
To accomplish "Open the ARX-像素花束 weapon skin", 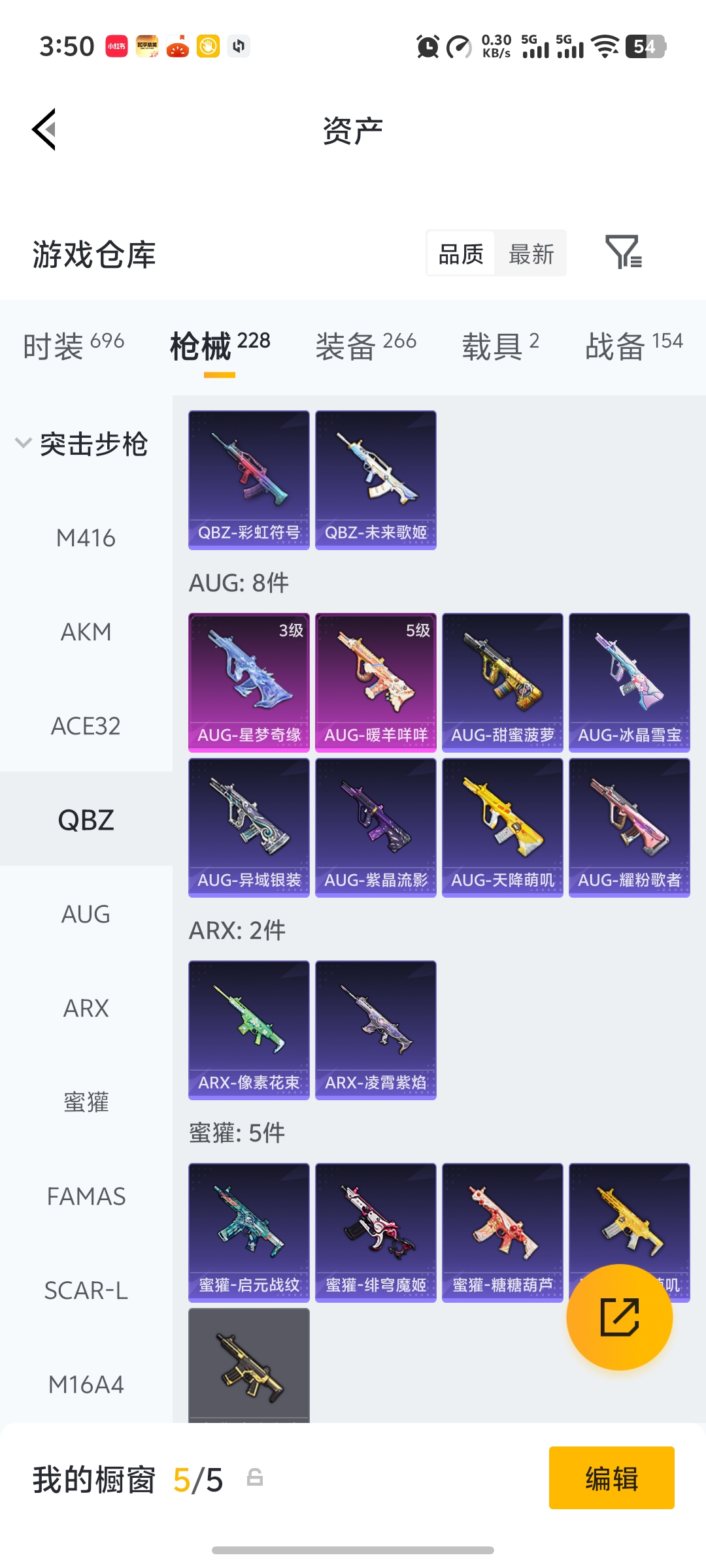I will tap(248, 1030).
